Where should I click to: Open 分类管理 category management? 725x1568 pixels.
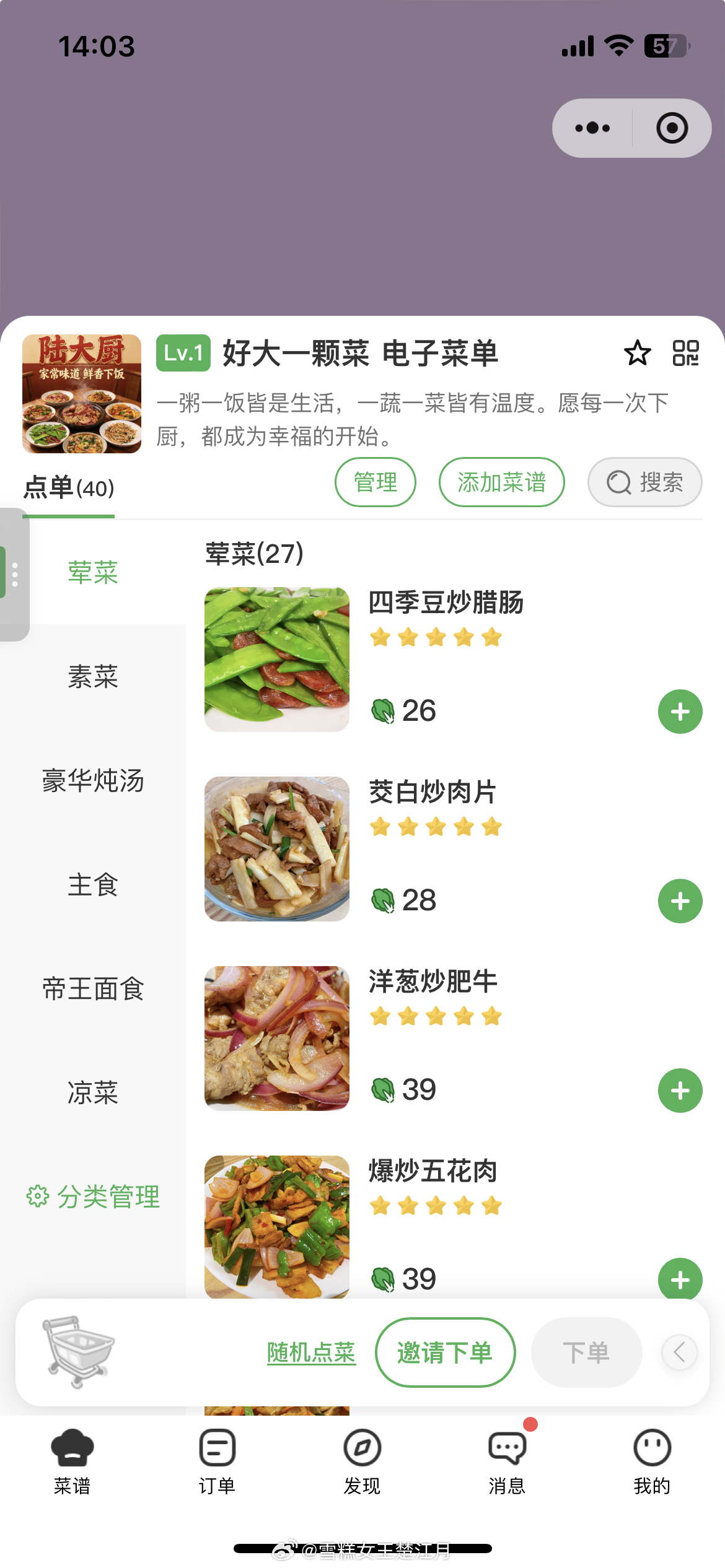click(93, 1196)
